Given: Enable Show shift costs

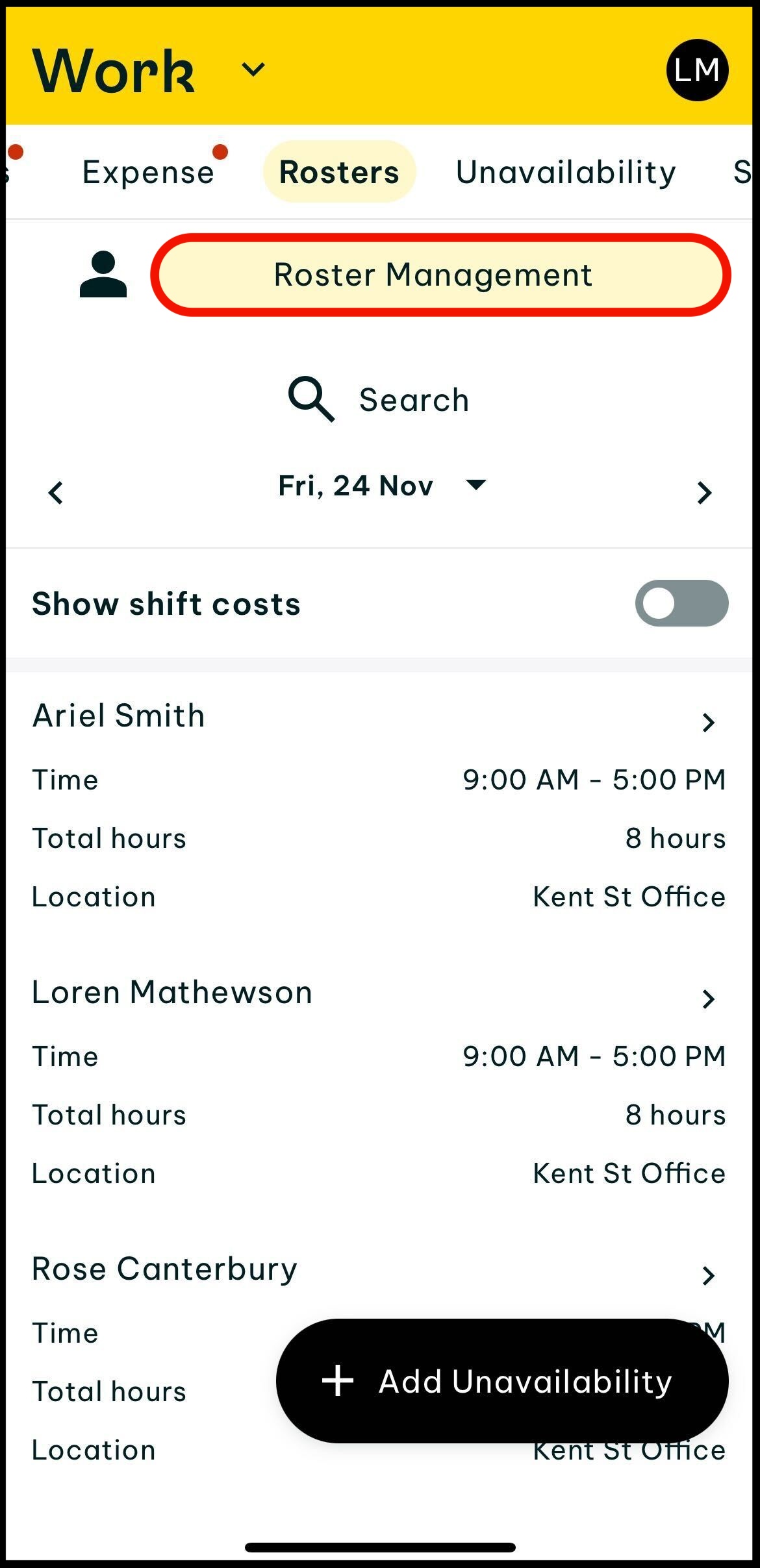Looking at the screenshot, I should pos(681,603).
